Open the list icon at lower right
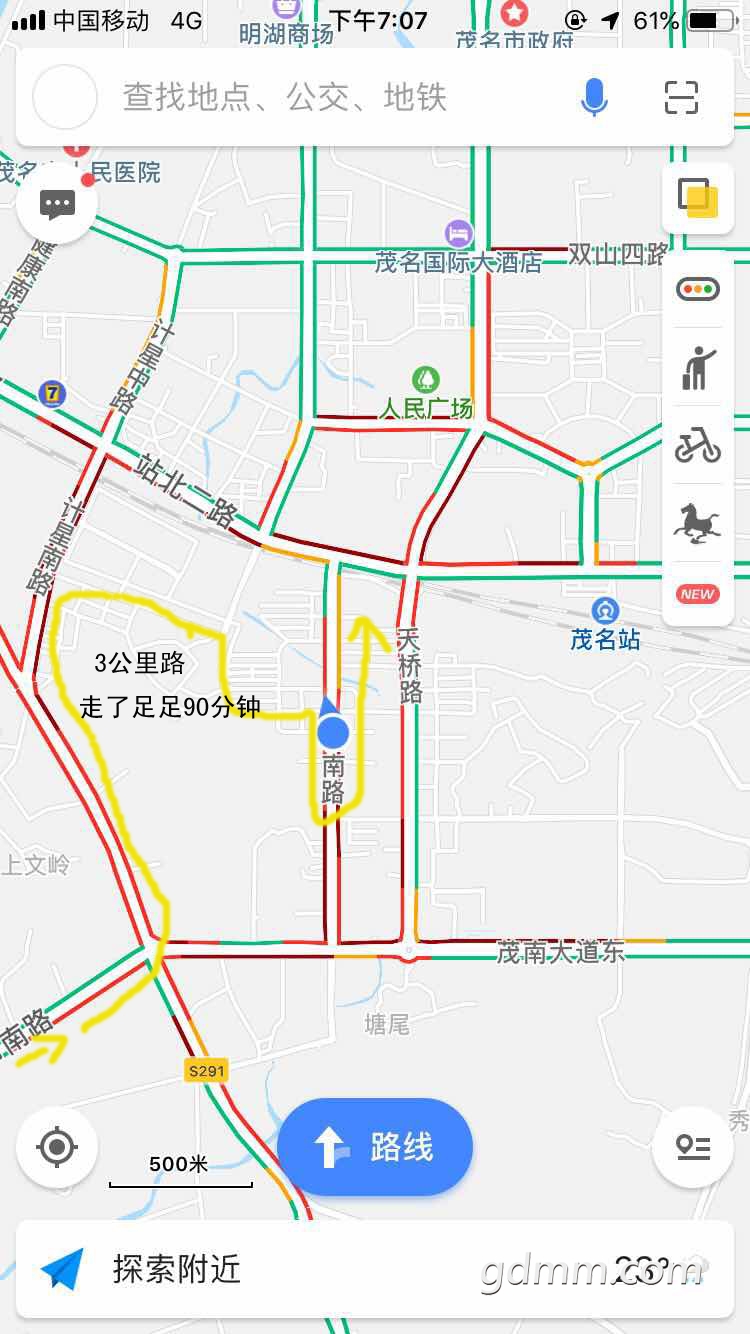 (x=693, y=1146)
